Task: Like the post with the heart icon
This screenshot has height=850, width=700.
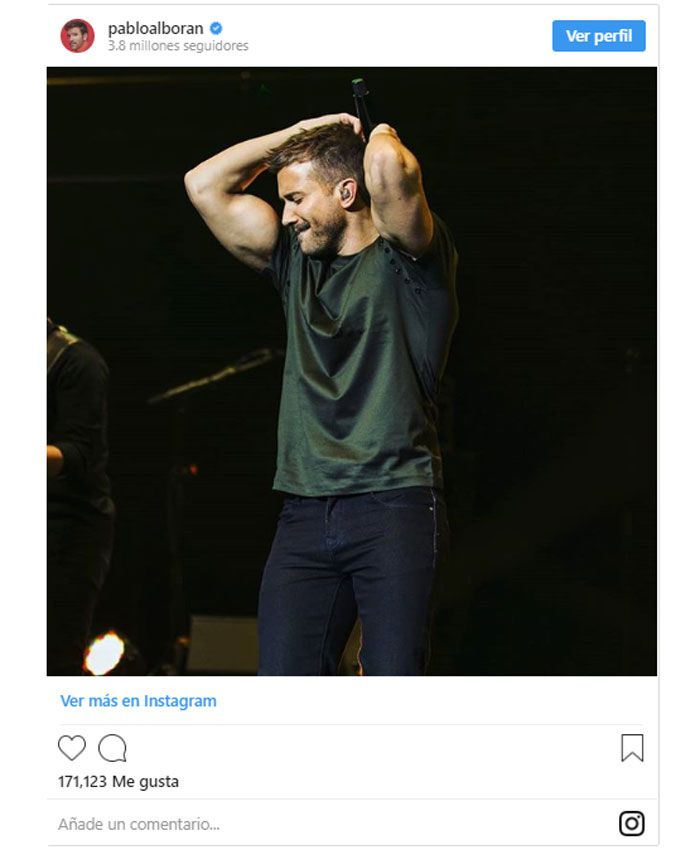Action: tap(72, 748)
